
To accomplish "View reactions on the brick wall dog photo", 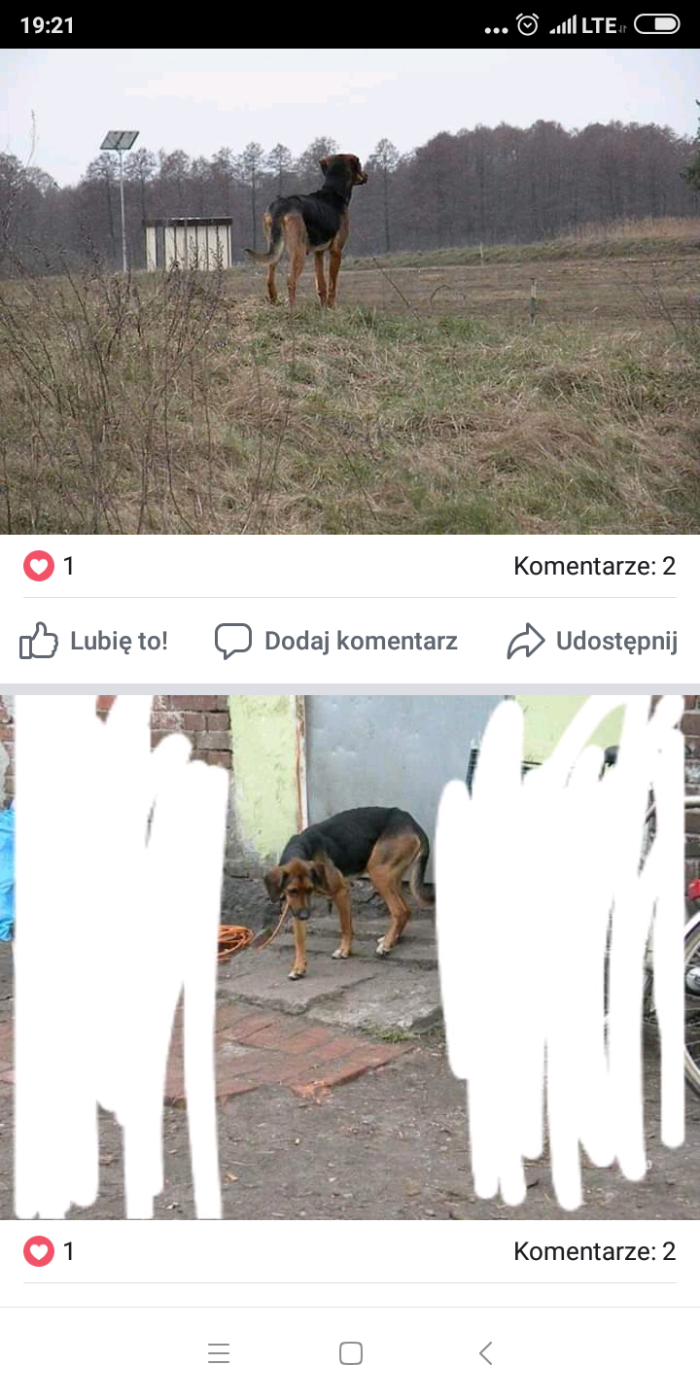I will point(49,1251).
